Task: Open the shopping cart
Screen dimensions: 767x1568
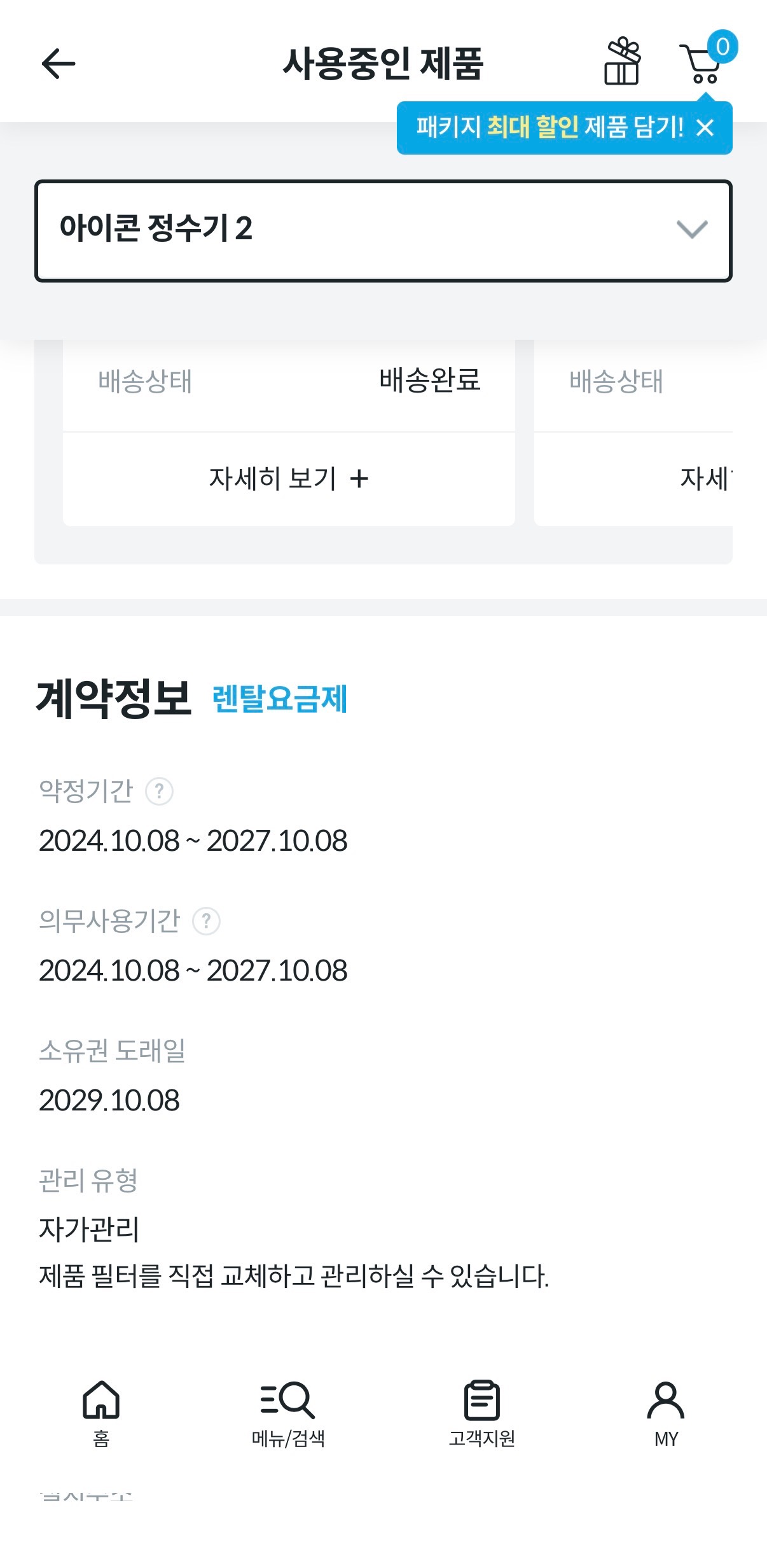Action: tap(701, 64)
